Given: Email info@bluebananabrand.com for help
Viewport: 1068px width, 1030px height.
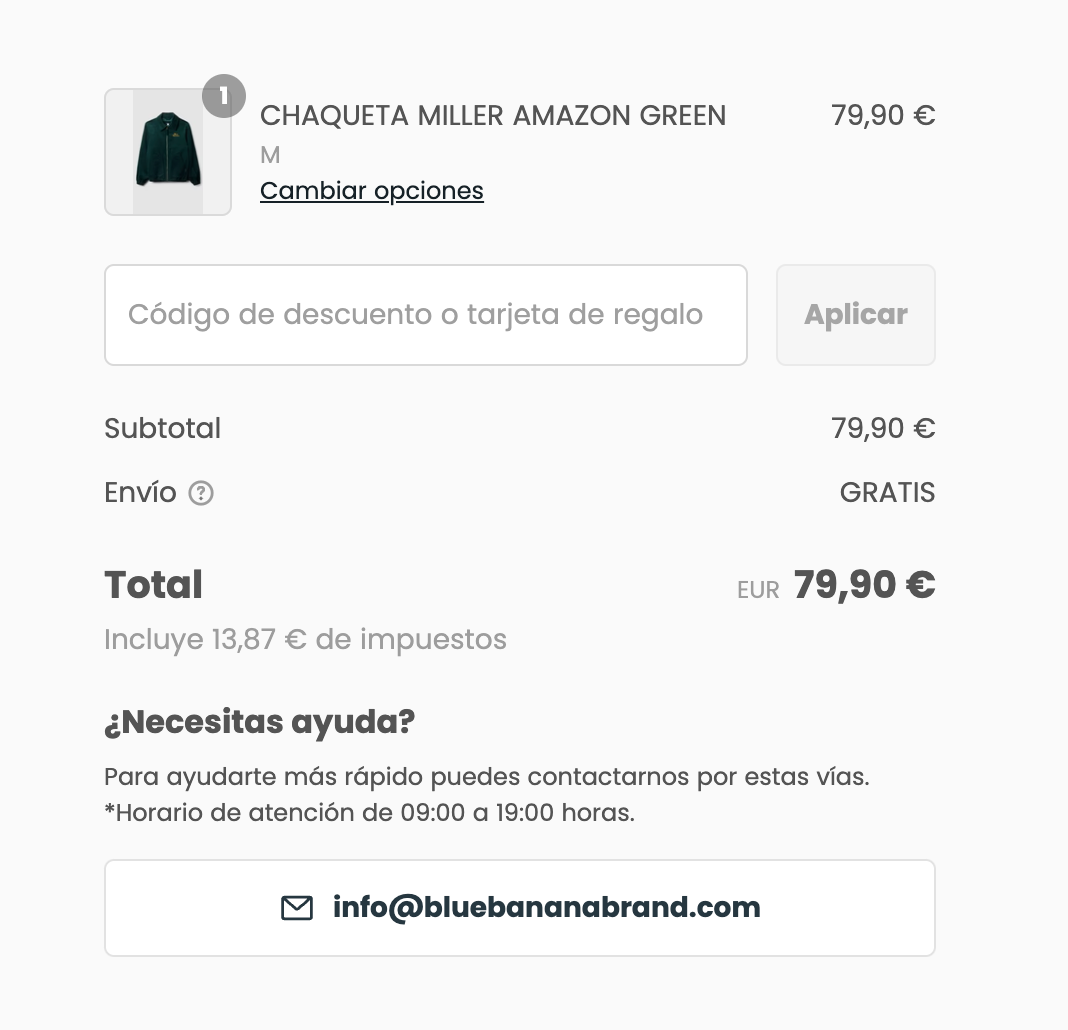Looking at the screenshot, I should tap(520, 908).
